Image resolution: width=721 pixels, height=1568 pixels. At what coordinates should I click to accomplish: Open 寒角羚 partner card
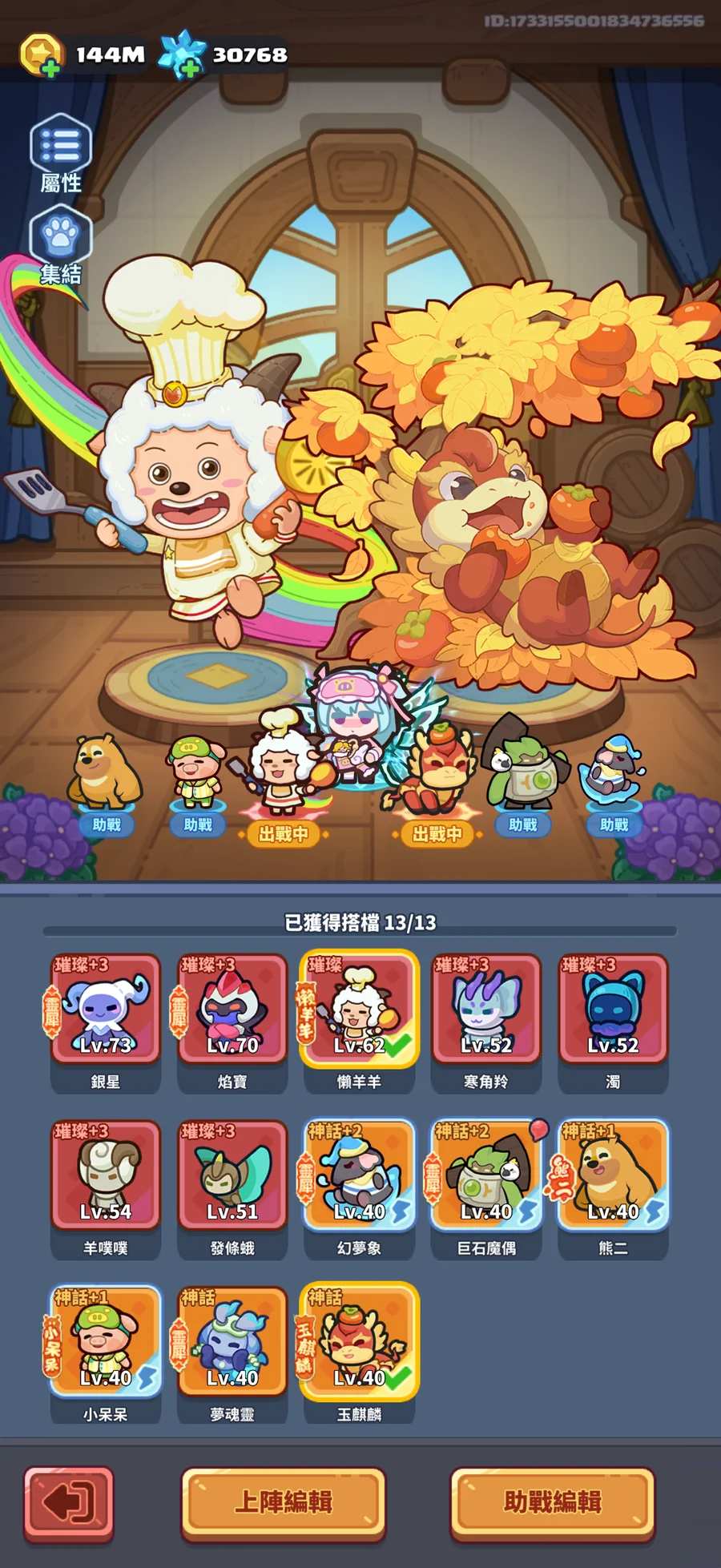(x=486, y=1010)
